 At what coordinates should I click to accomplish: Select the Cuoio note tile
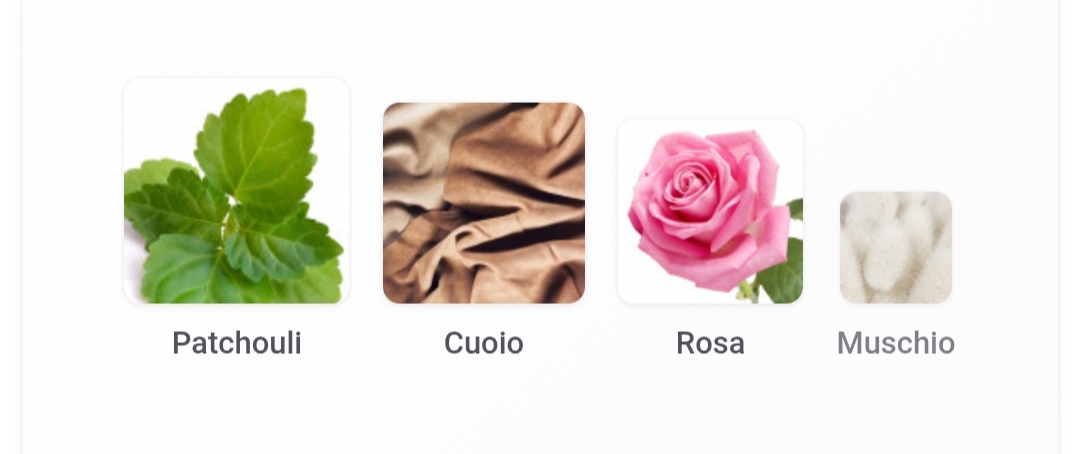484,203
